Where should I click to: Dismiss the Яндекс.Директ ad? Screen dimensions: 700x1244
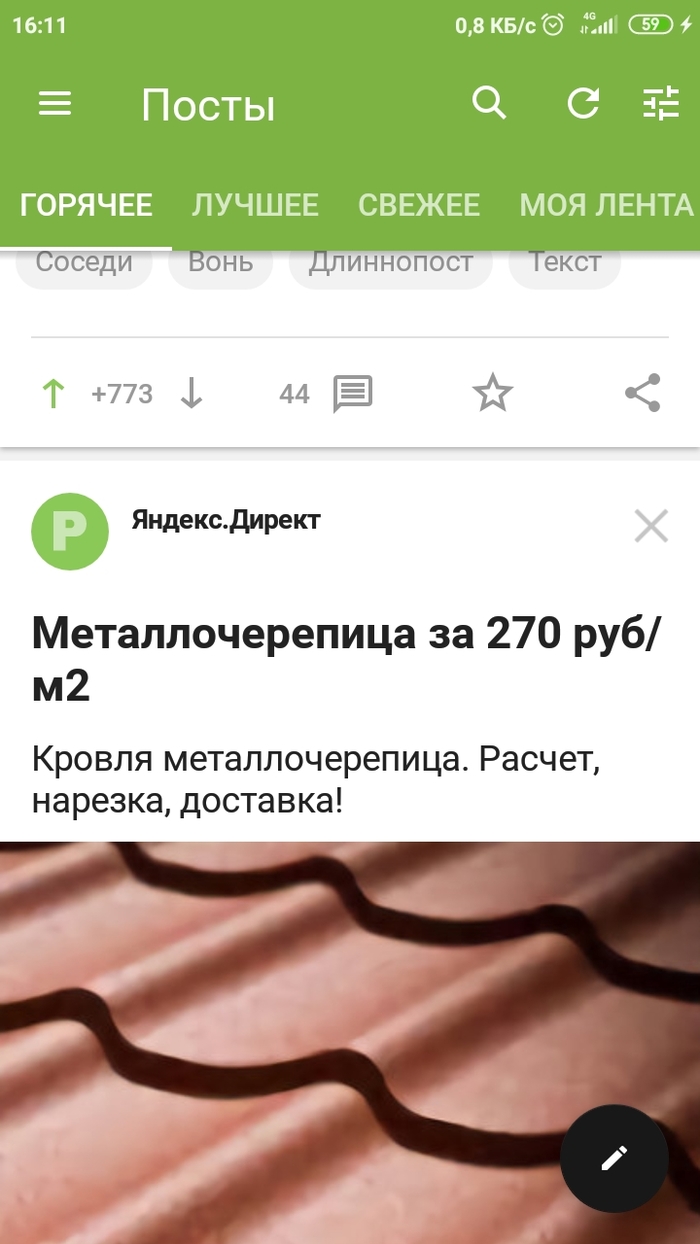pos(651,525)
